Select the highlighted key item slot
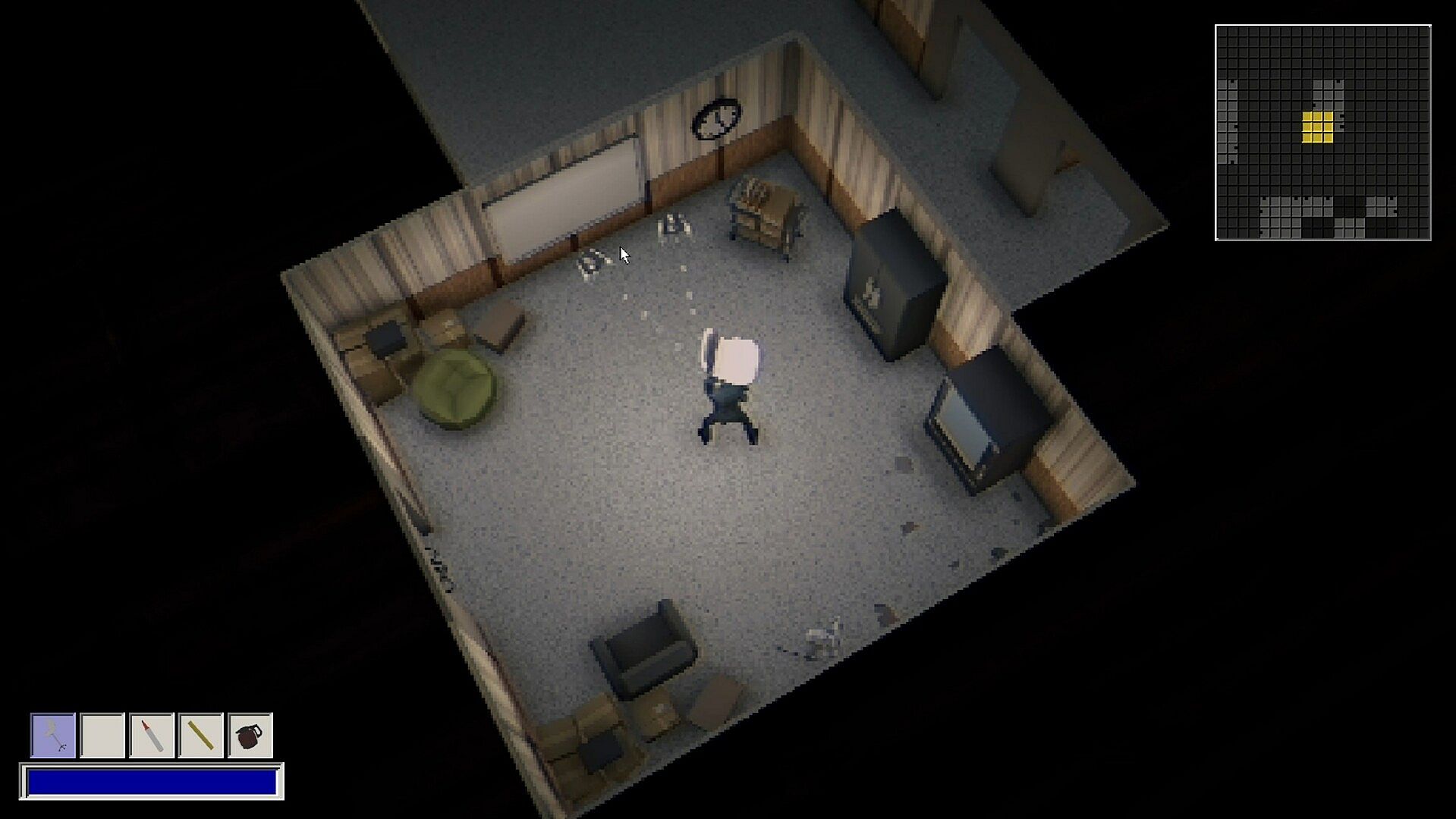 tap(53, 735)
